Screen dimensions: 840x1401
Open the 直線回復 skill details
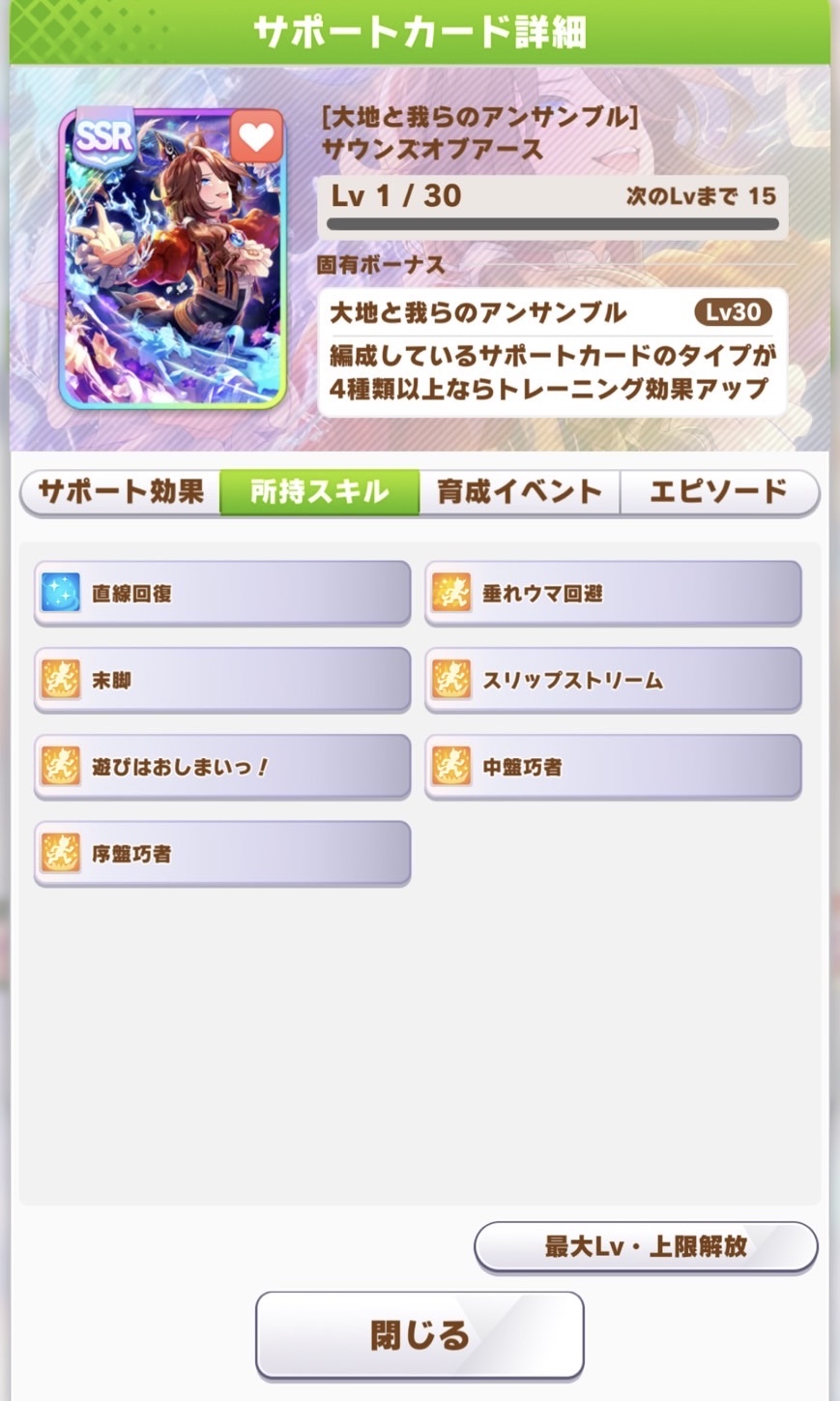[222, 593]
